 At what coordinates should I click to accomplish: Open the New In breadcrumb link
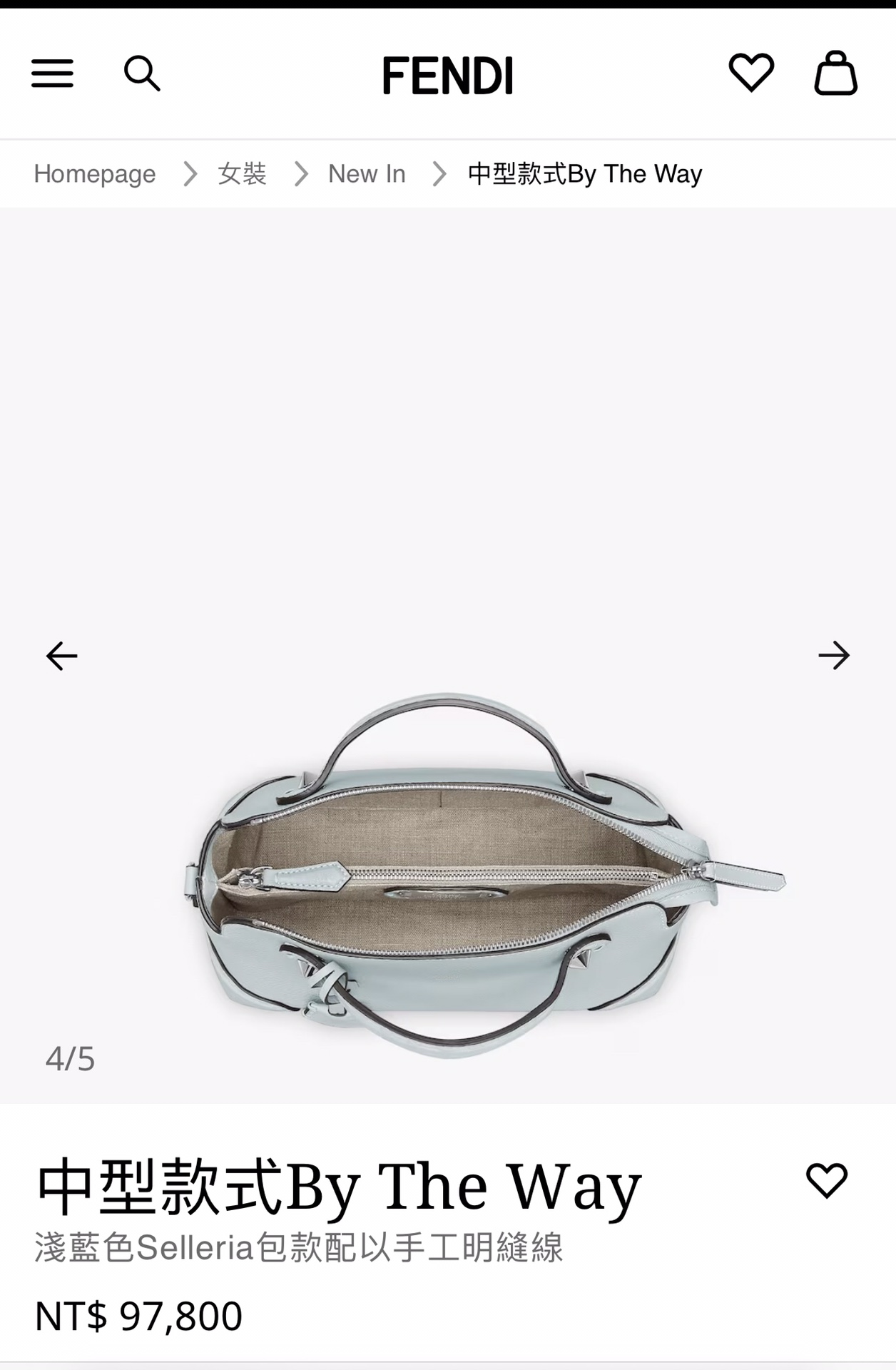[367, 174]
